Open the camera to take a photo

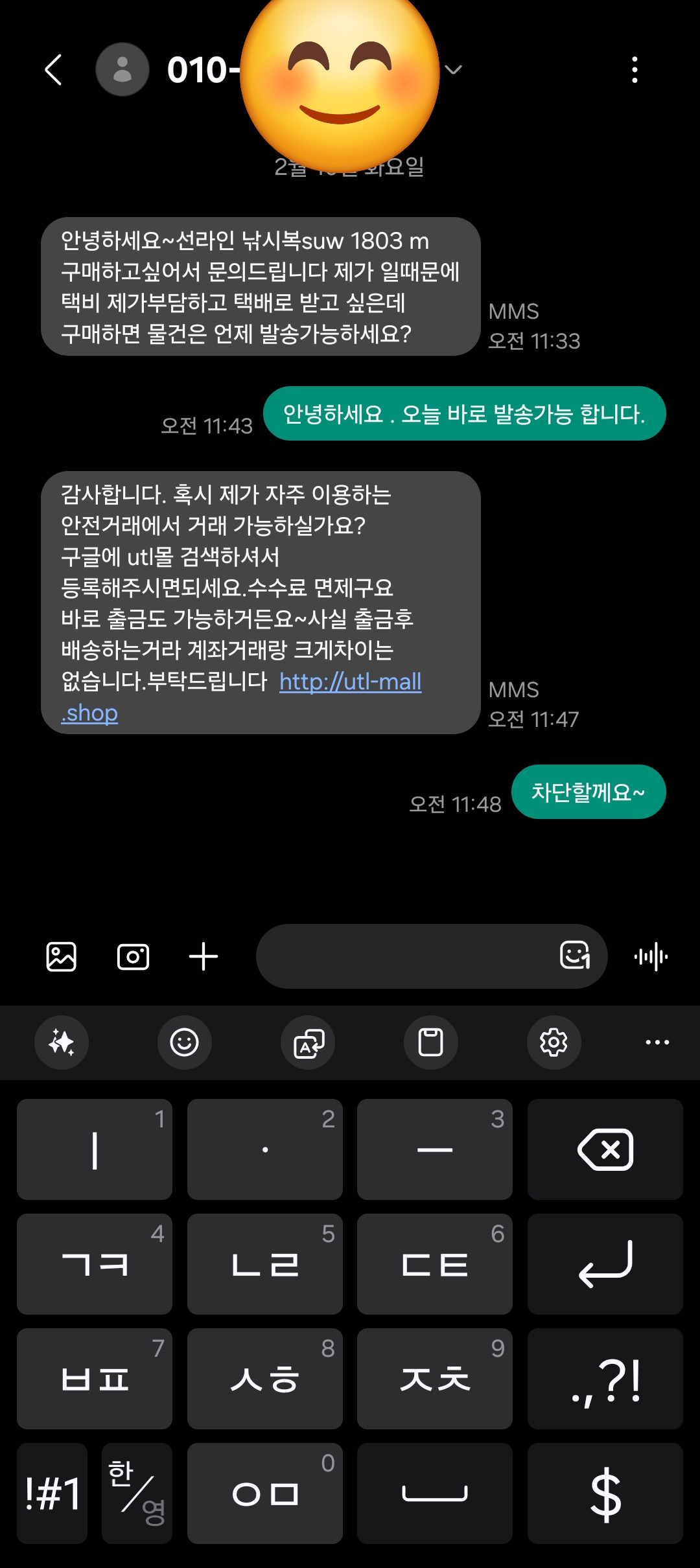tap(133, 956)
